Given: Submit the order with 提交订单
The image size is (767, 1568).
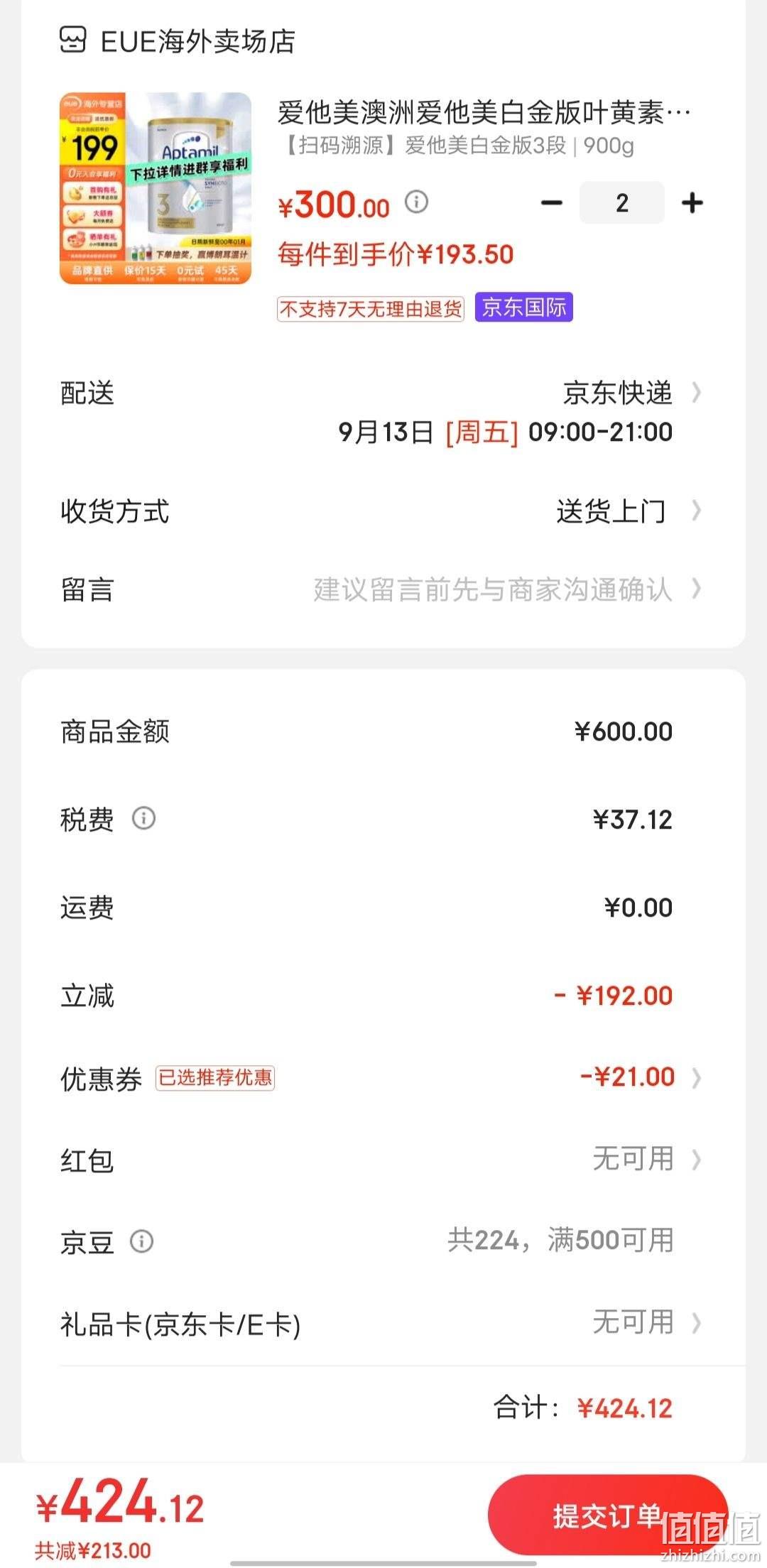Looking at the screenshot, I should [x=608, y=1515].
